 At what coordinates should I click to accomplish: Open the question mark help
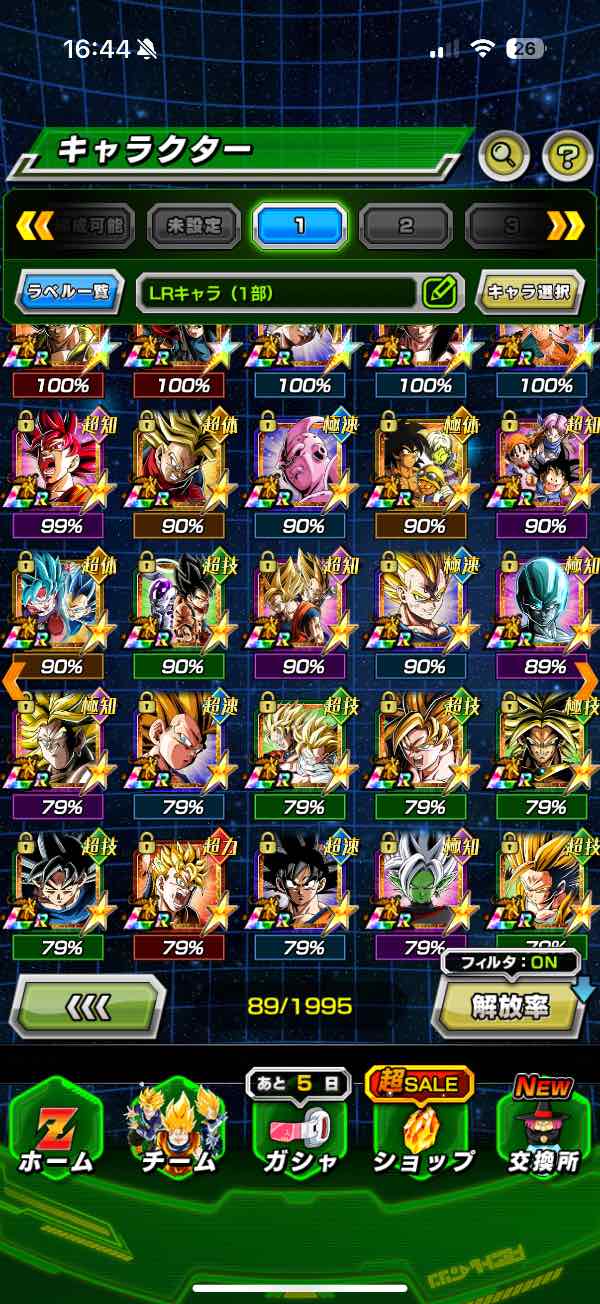click(x=567, y=154)
